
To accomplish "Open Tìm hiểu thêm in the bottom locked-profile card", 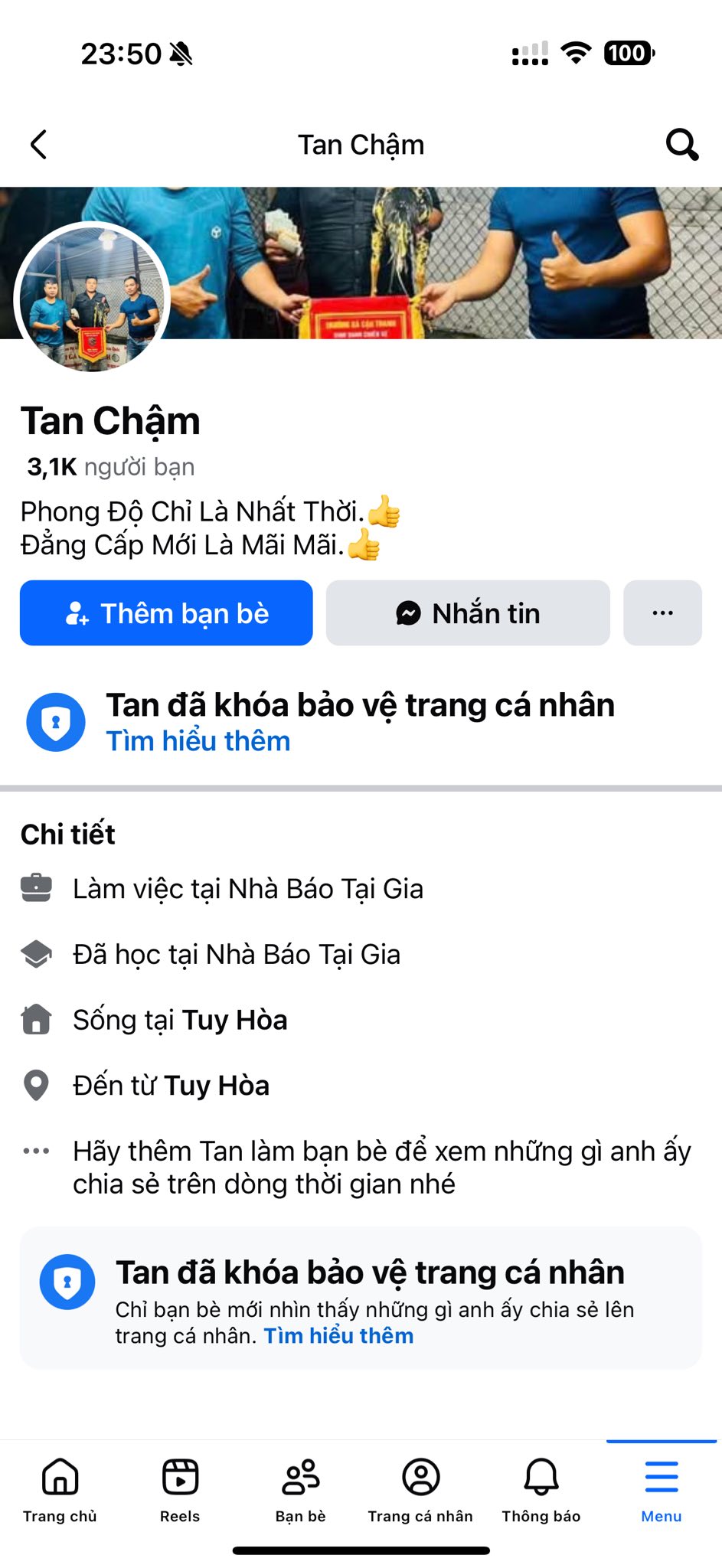I will pyautogui.click(x=338, y=1336).
